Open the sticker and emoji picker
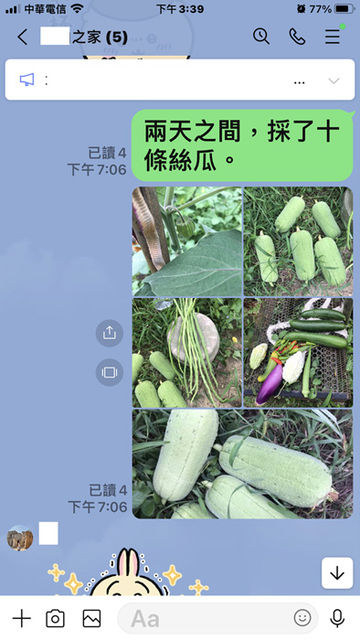Viewport: 360px width, 640px height. (302, 618)
